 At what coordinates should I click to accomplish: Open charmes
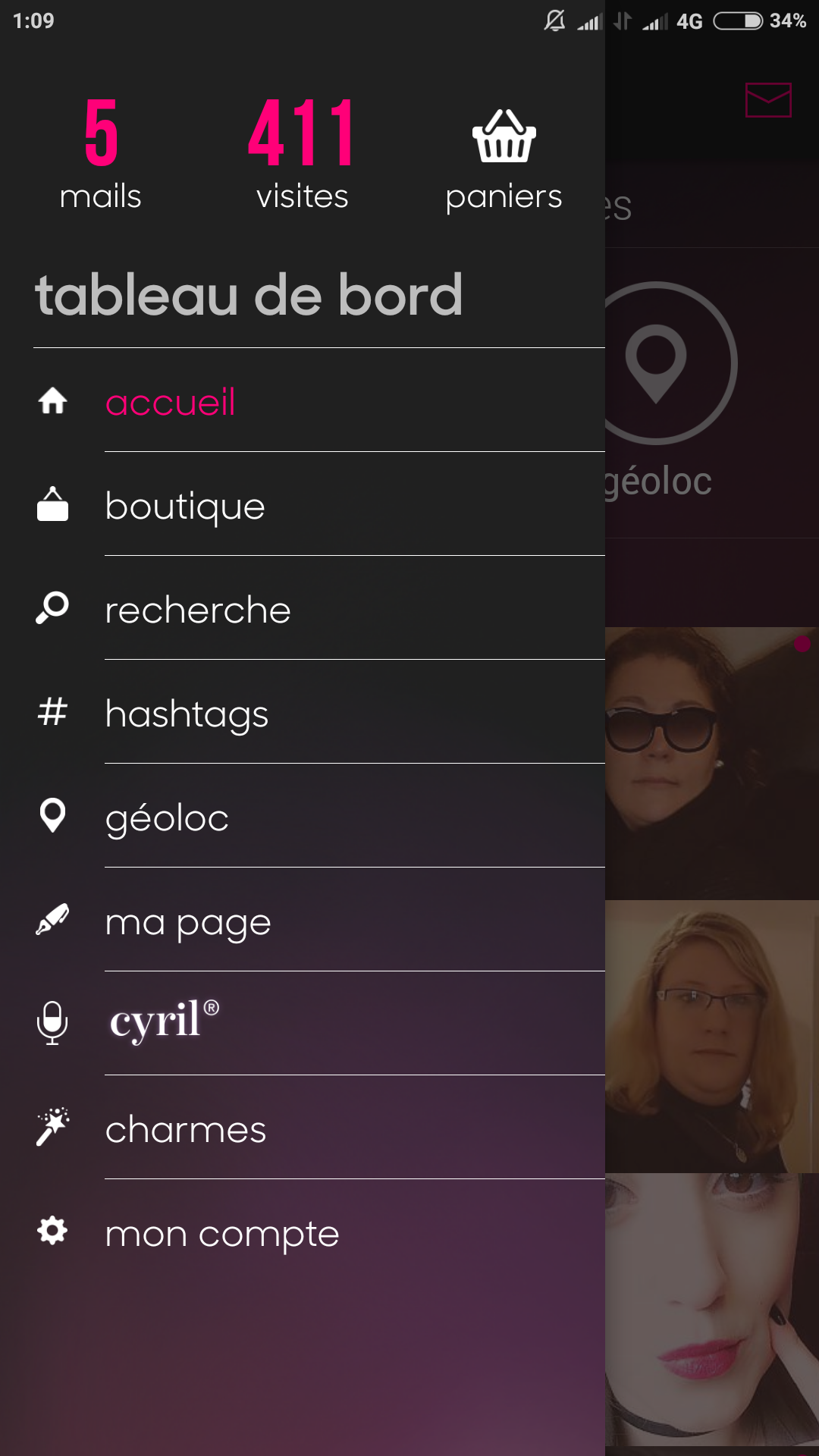tap(186, 1129)
